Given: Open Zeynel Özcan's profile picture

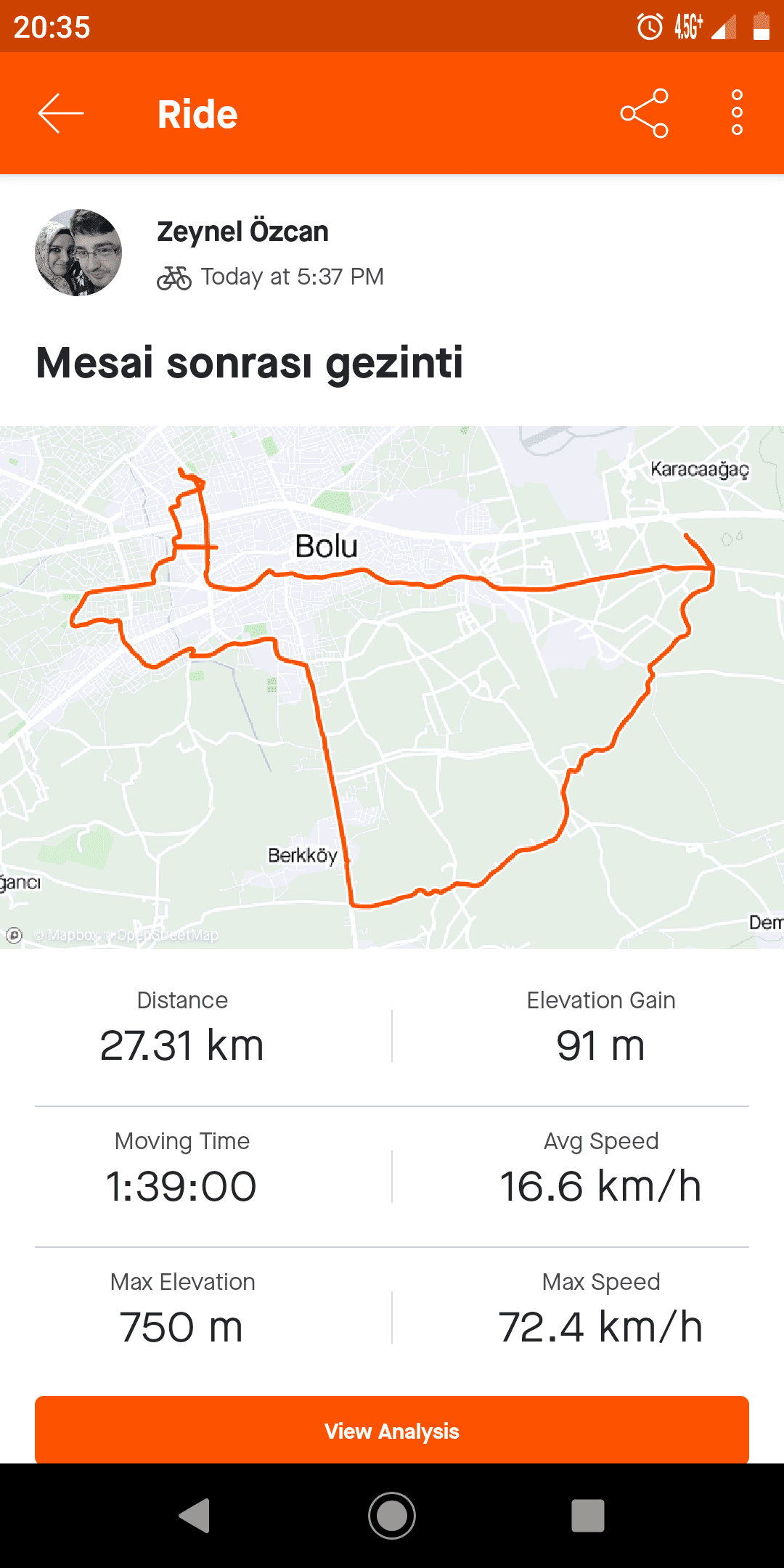Looking at the screenshot, I should click(x=78, y=253).
